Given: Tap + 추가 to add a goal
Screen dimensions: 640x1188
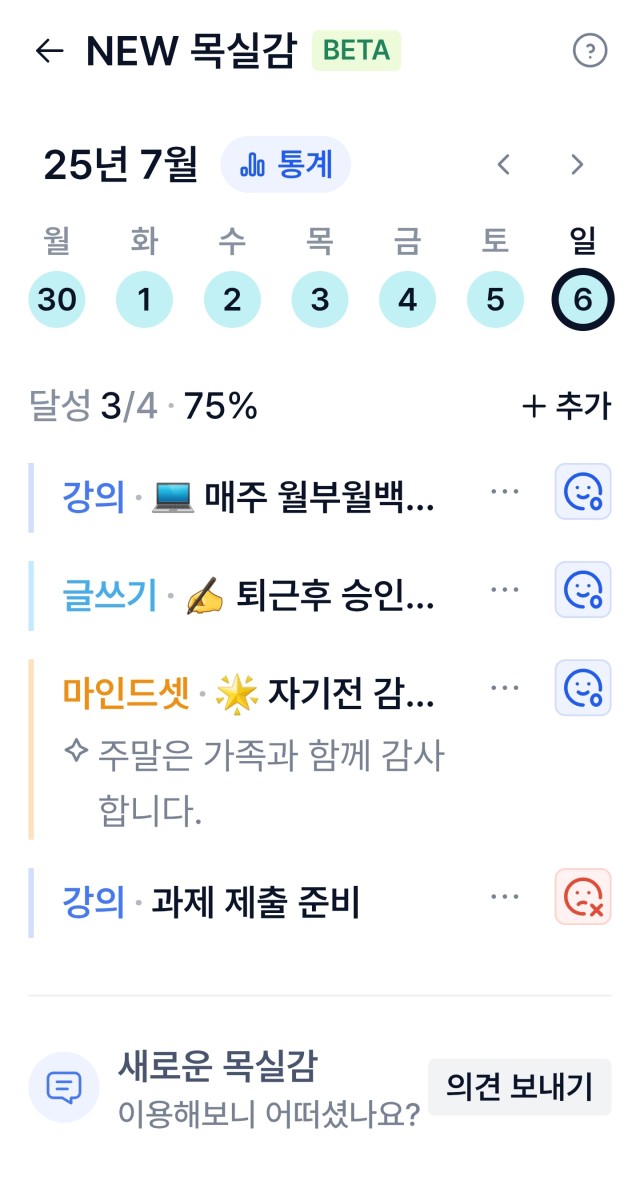Looking at the screenshot, I should pos(566,407).
